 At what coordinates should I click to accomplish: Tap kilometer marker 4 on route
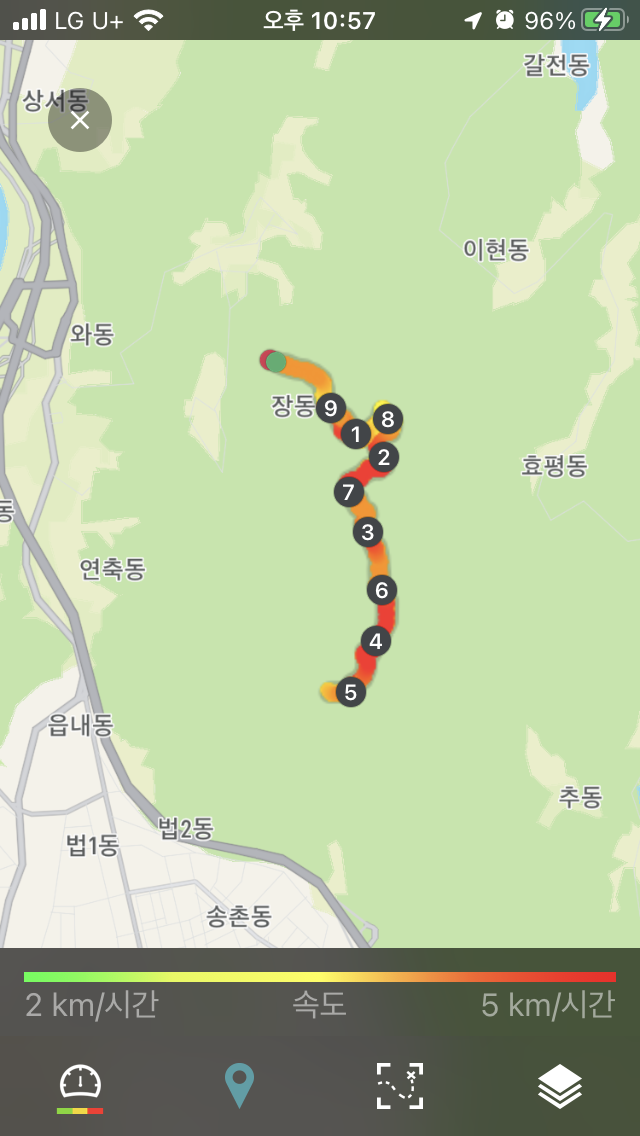tap(375, 641)
